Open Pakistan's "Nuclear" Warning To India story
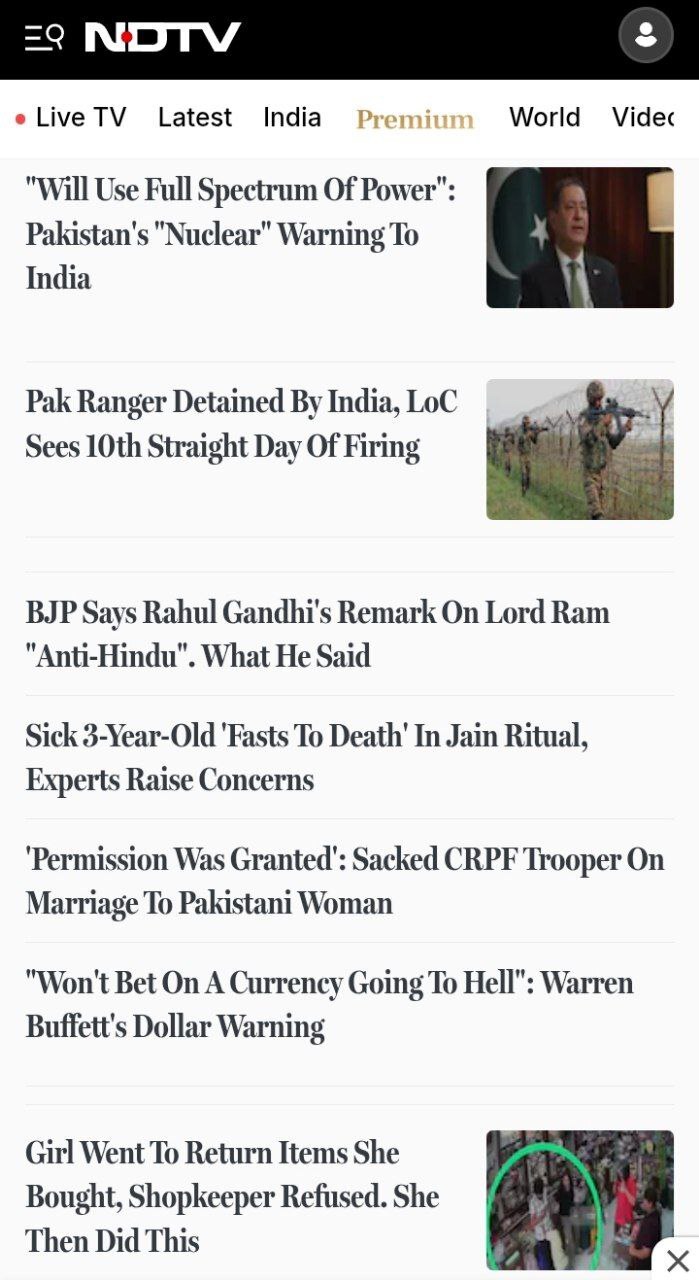 tap(240, 234)
